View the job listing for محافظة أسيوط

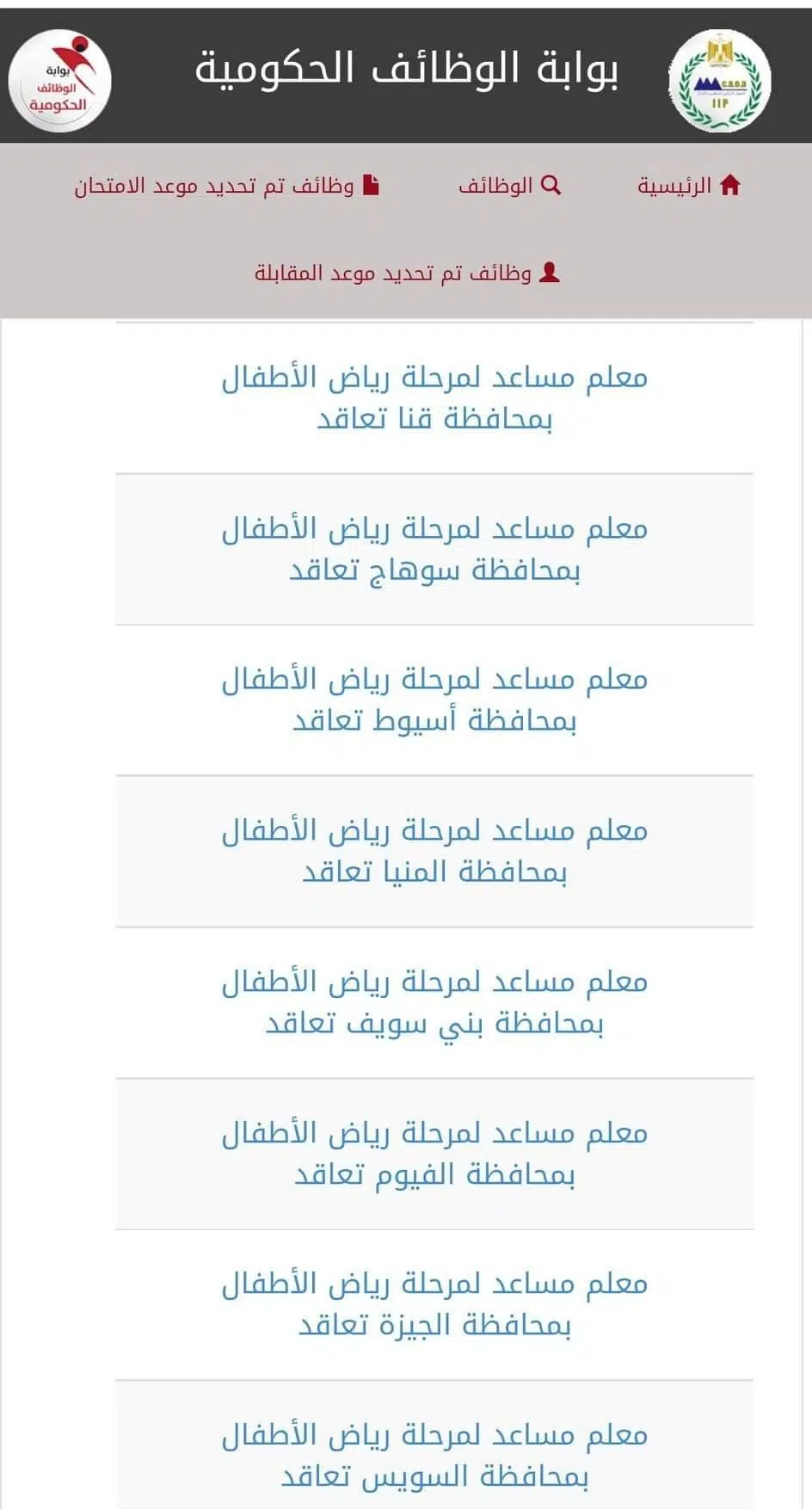434,699
